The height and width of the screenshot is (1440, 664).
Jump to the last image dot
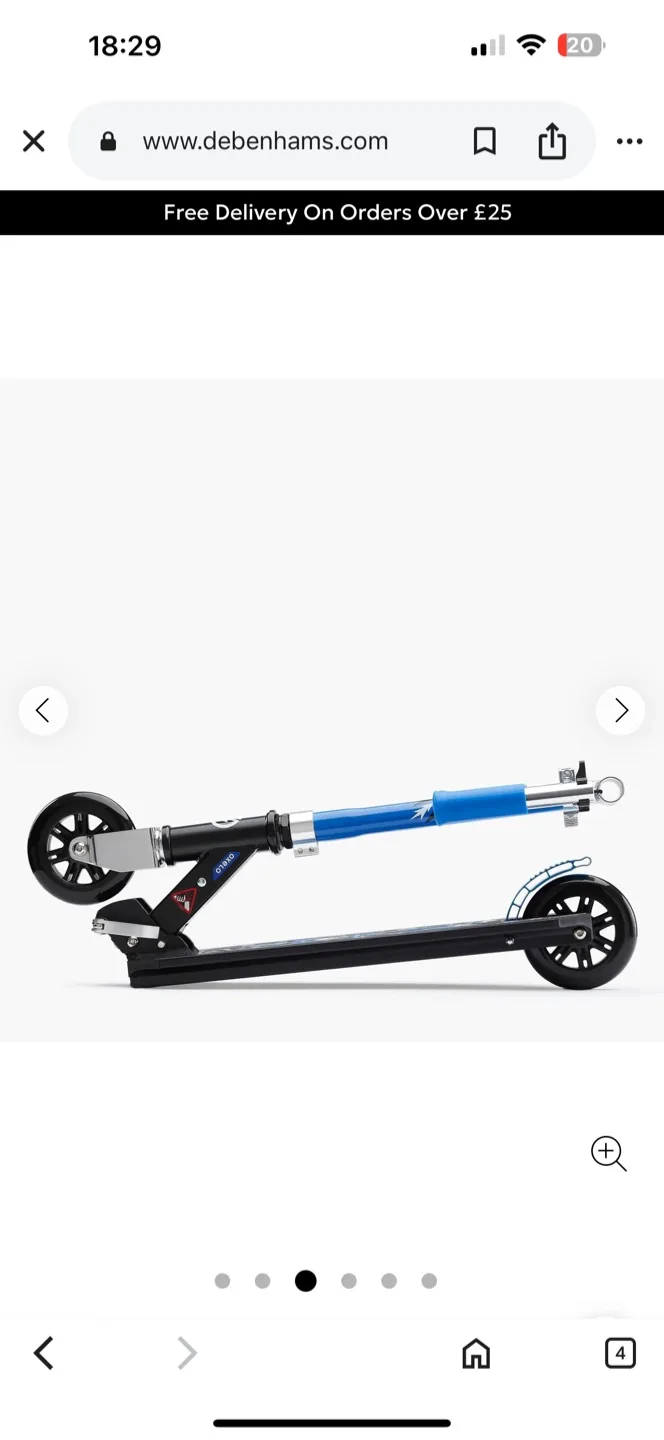click(x=429, y=1281)
